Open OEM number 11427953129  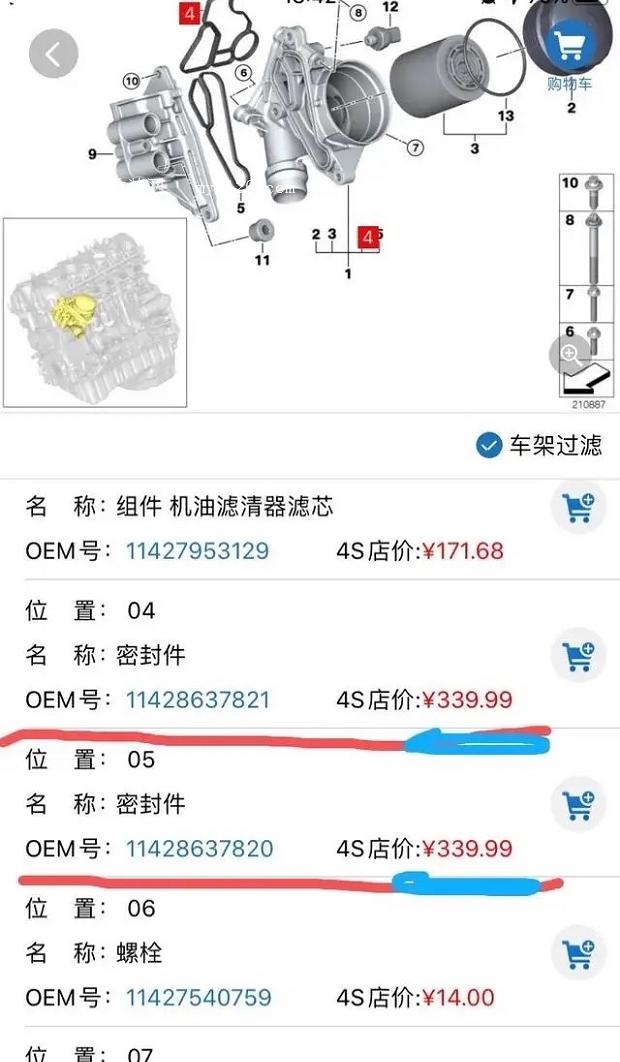tap(197, 551)
